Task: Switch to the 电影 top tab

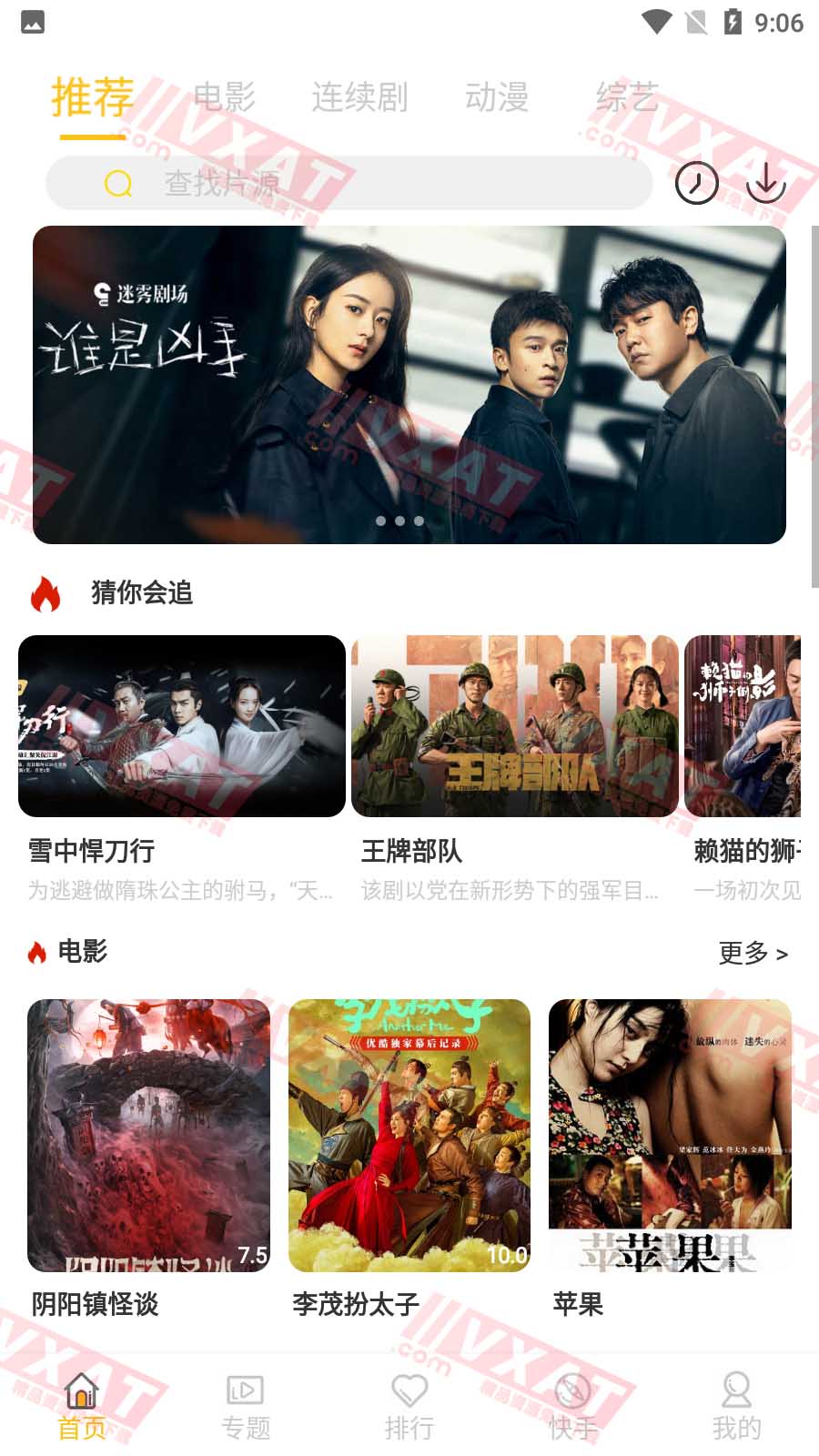Action: pos(224,96)
